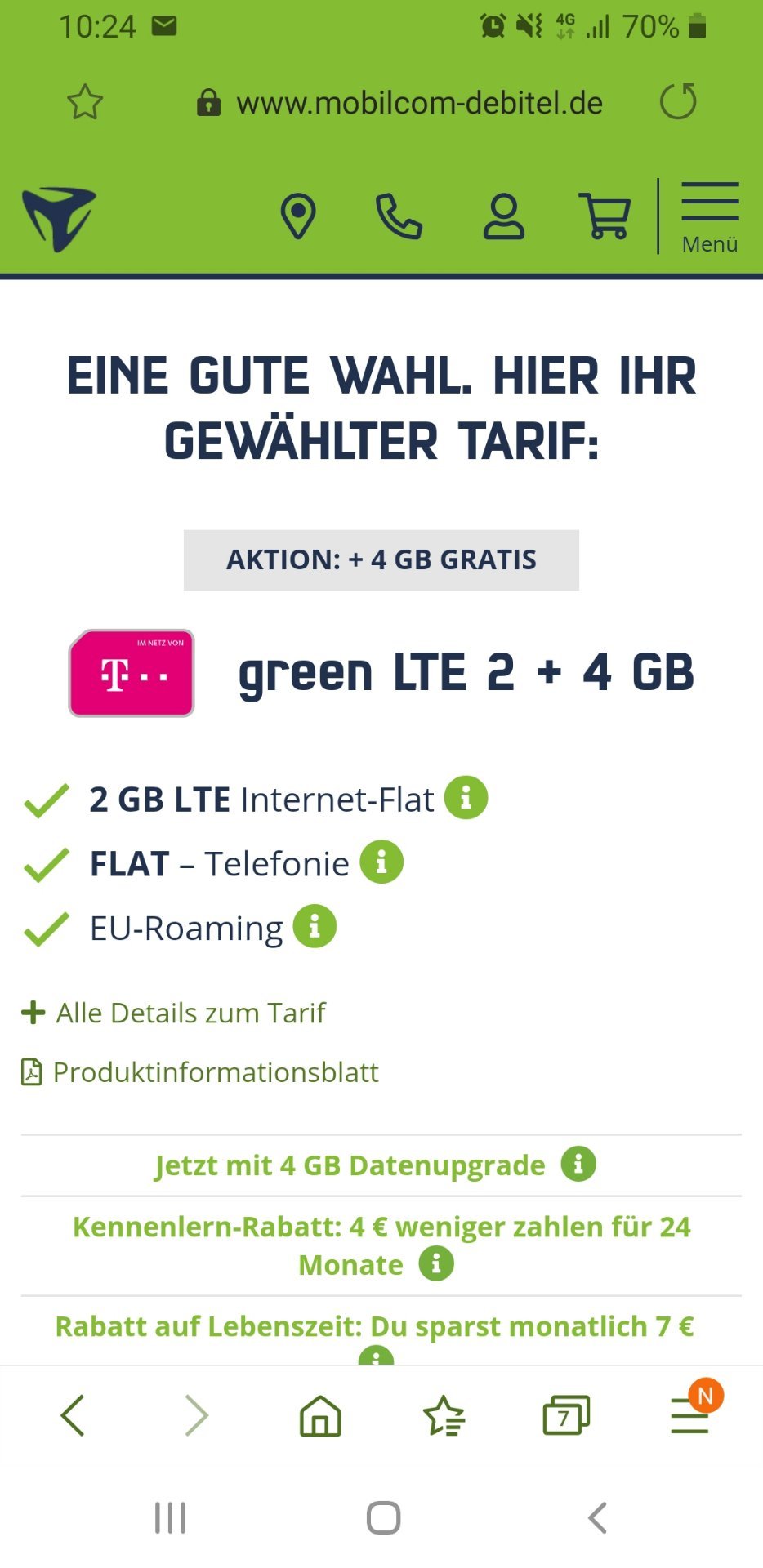Show info for Kennenlern-Rabatt
Screen dimensions: 763x1568
[436, 1263]
